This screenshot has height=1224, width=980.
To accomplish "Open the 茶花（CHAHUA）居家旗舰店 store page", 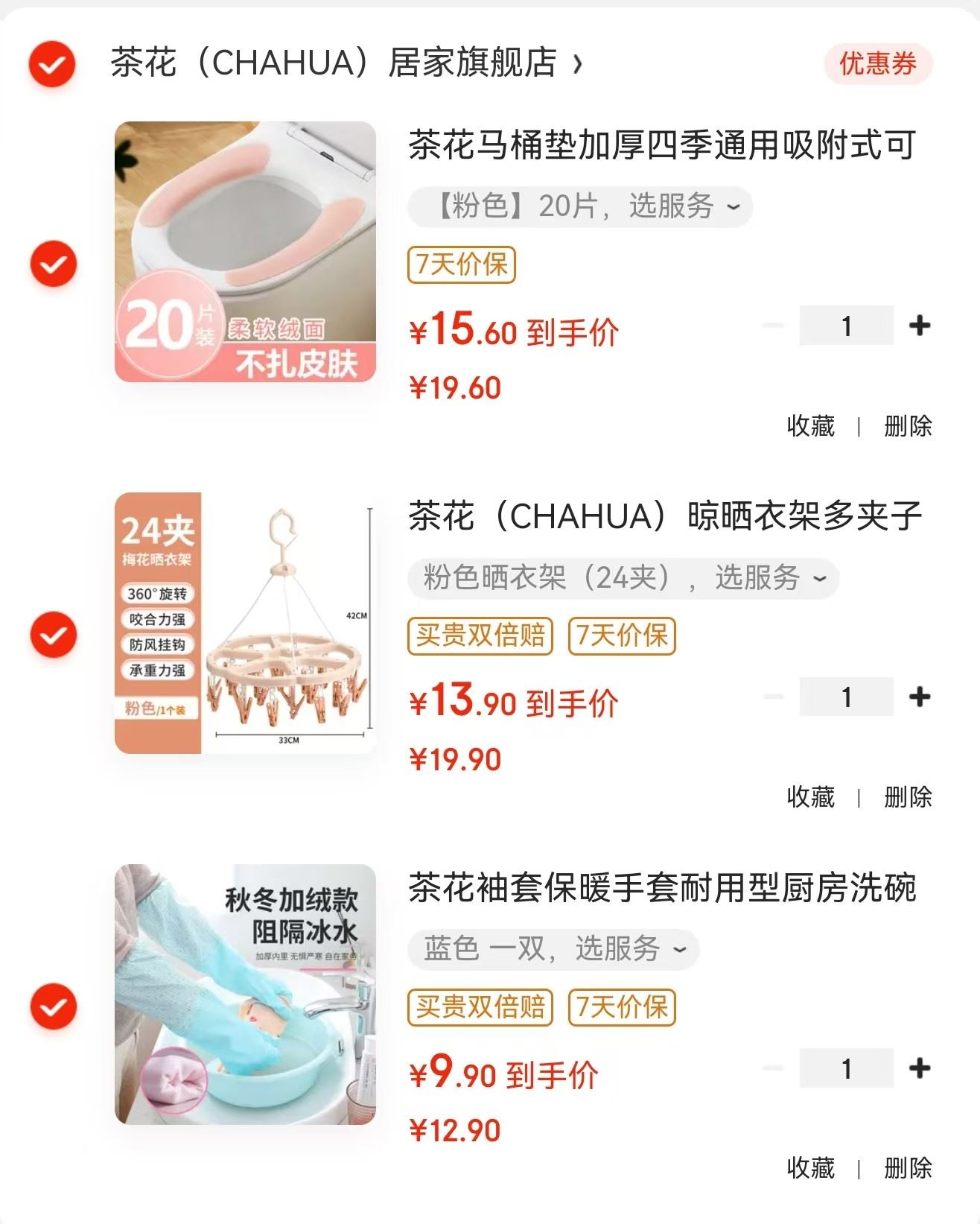I will click(x=346, y=63).
